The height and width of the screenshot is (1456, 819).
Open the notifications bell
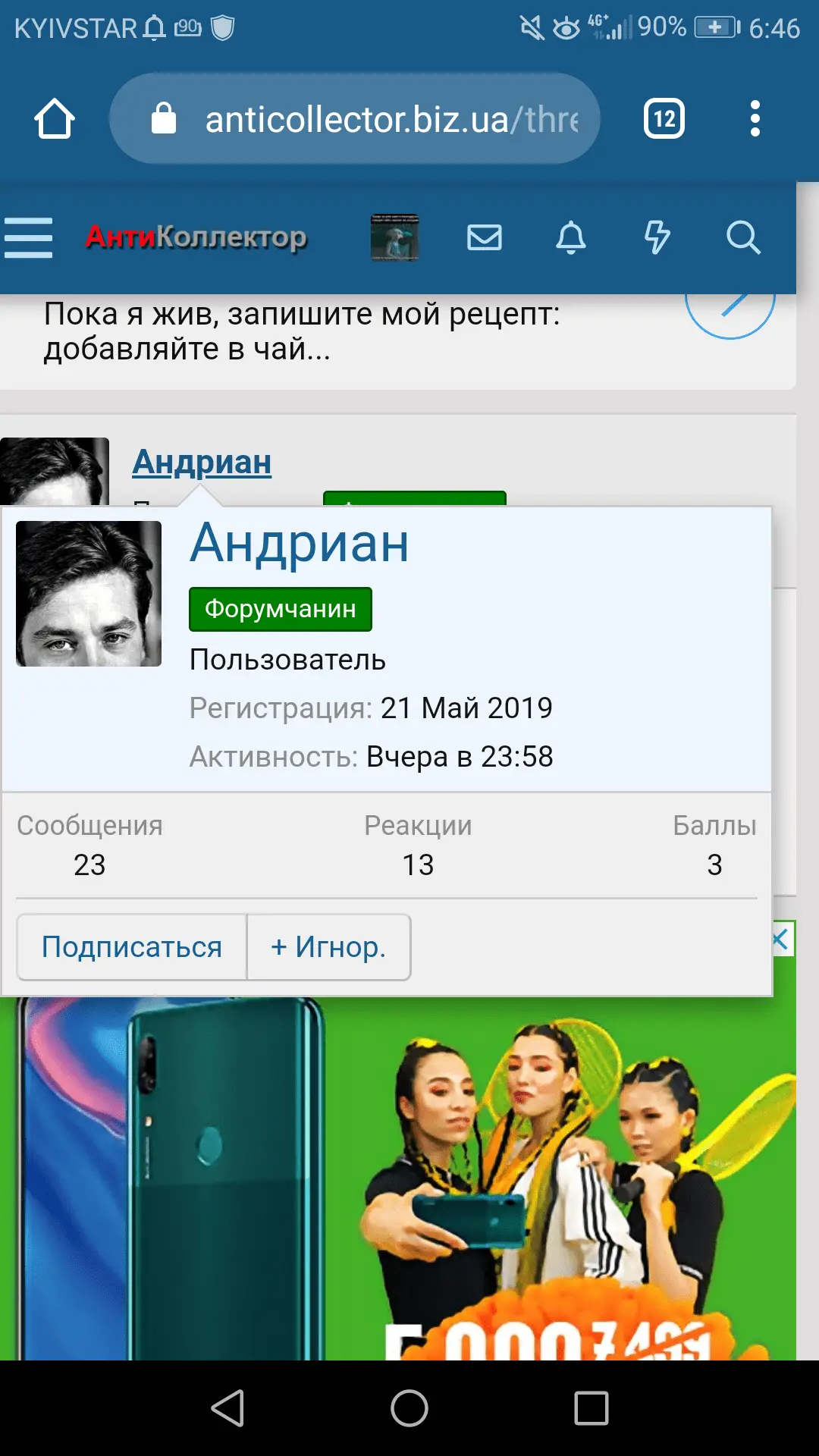click(x=571, y=237)
